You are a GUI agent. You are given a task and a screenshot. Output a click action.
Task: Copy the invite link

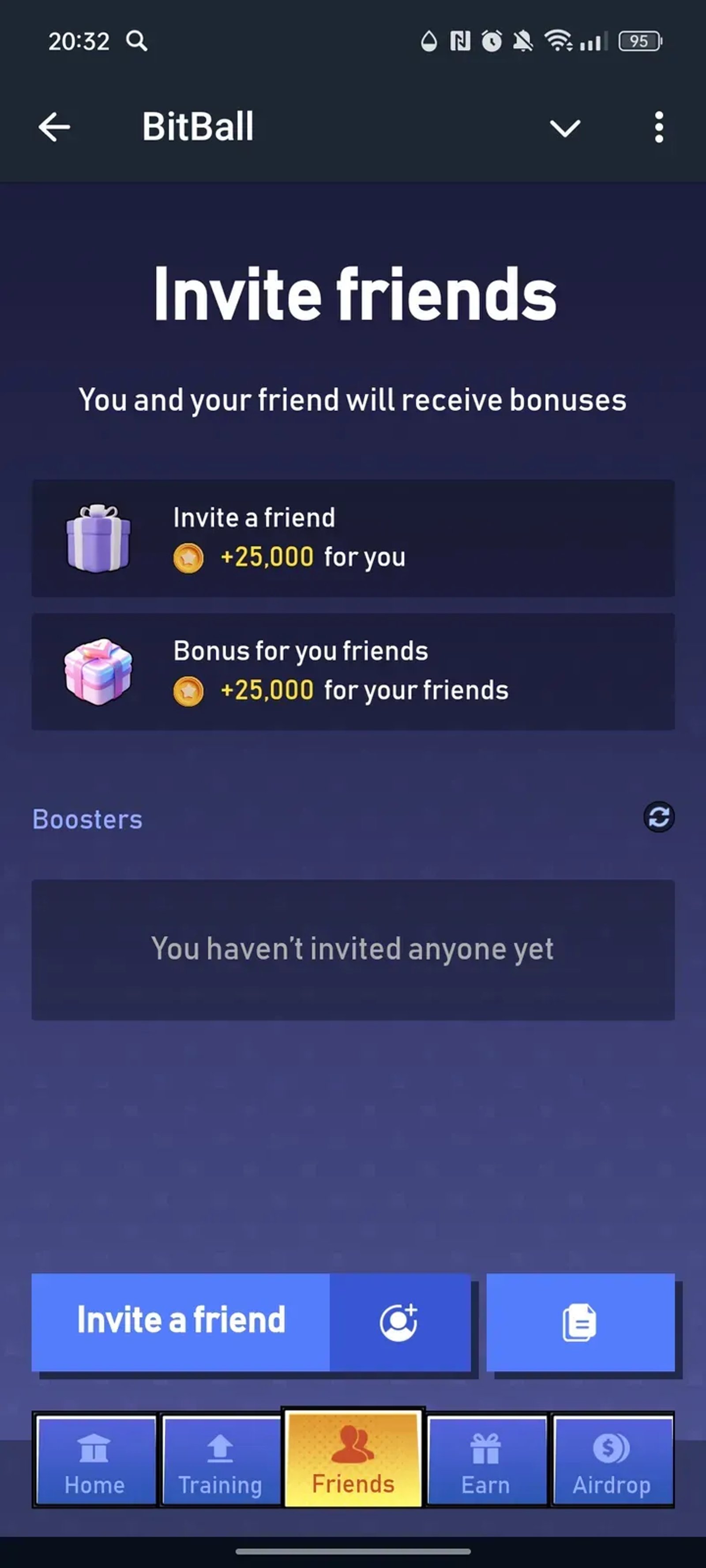point(580,1322)
